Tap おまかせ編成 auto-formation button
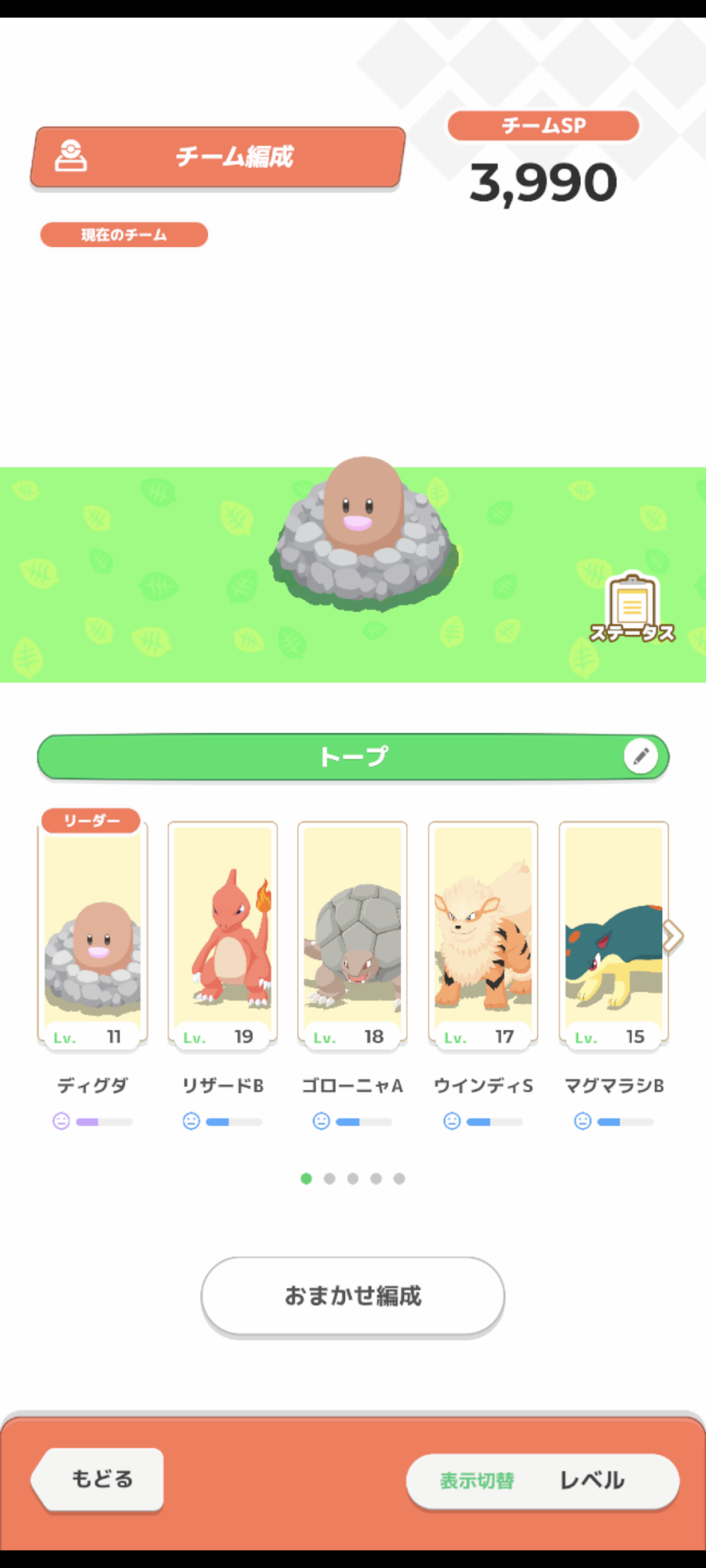The width and height of the screenshot is (706, 1568). 353,1296
